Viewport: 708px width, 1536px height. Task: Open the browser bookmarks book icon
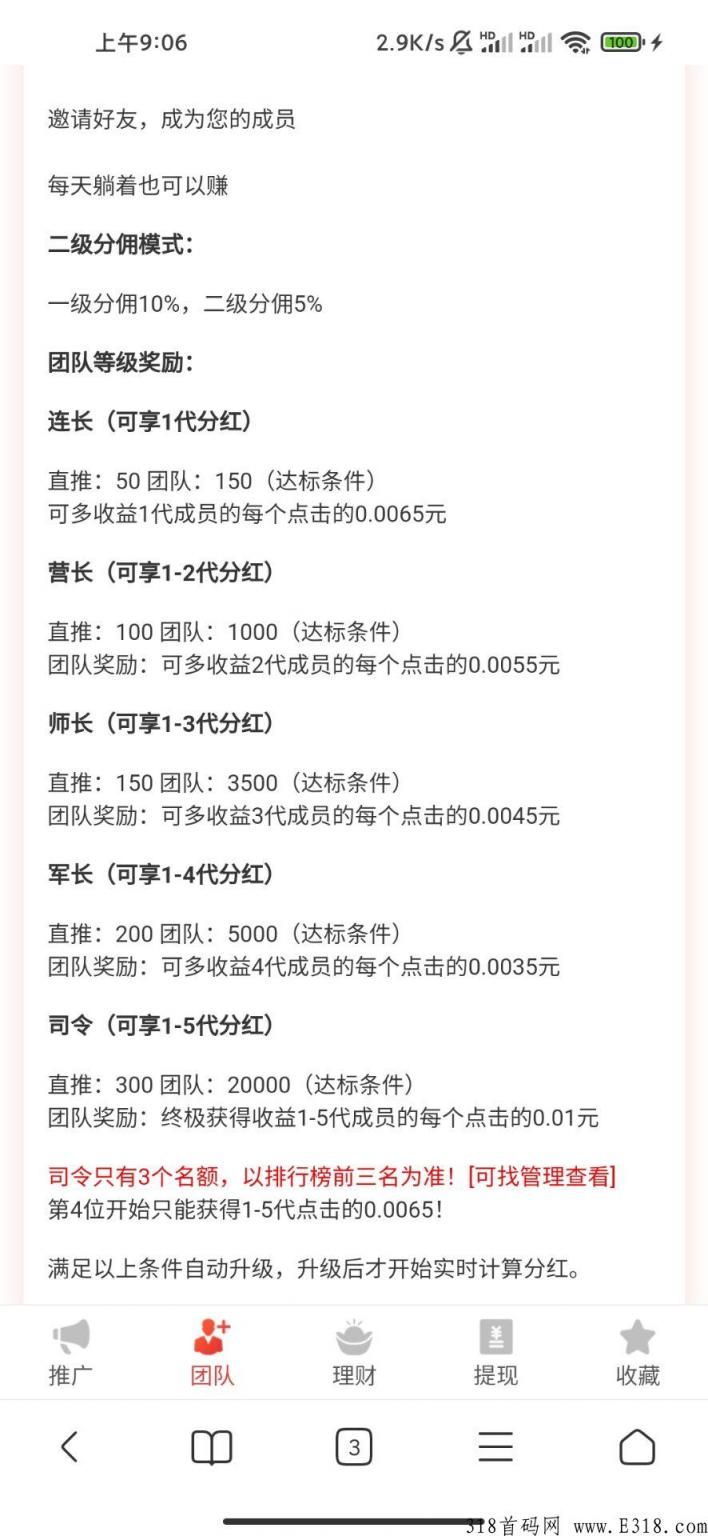[211, 1447]
